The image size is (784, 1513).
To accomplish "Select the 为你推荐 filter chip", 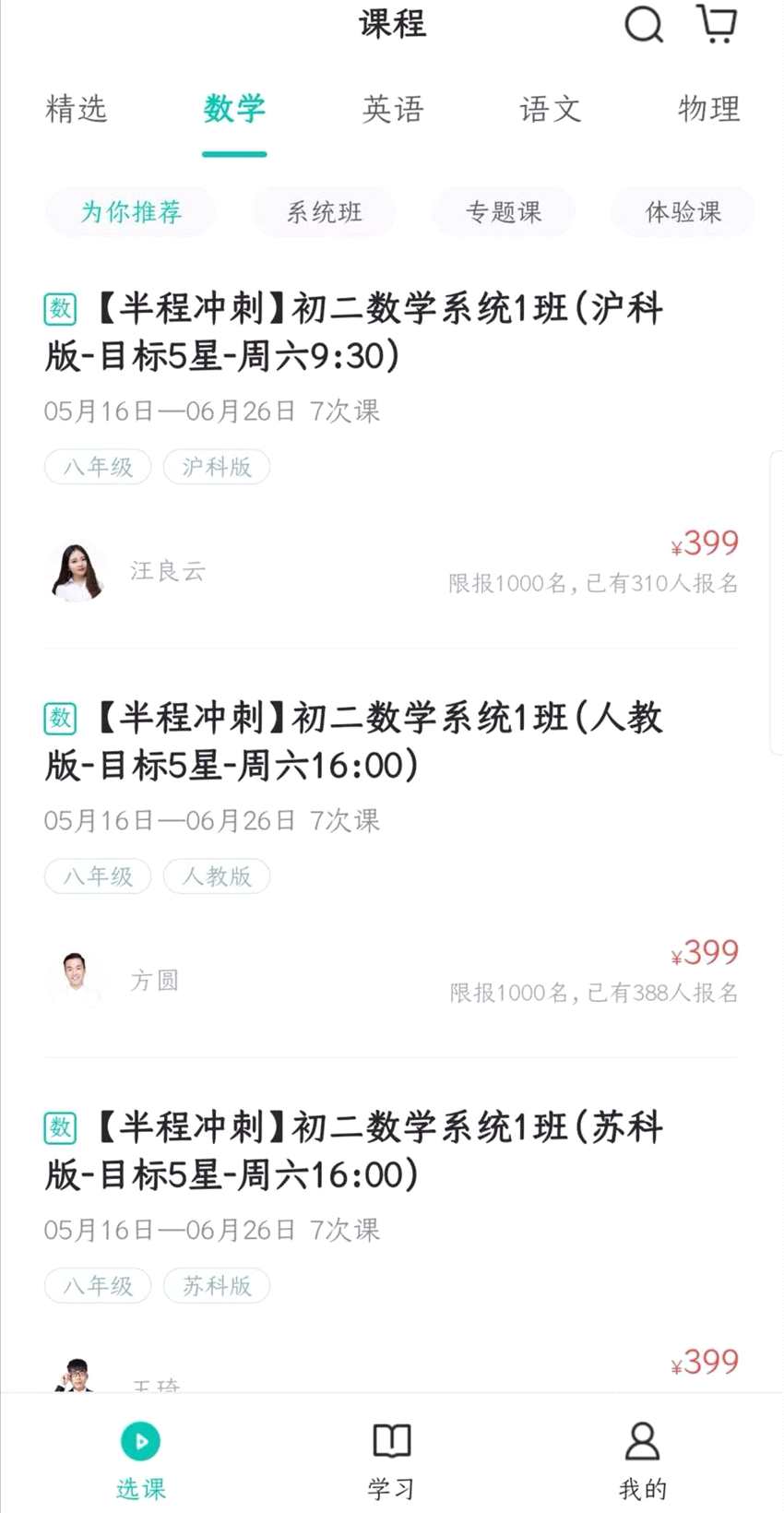I will [131, 212].
